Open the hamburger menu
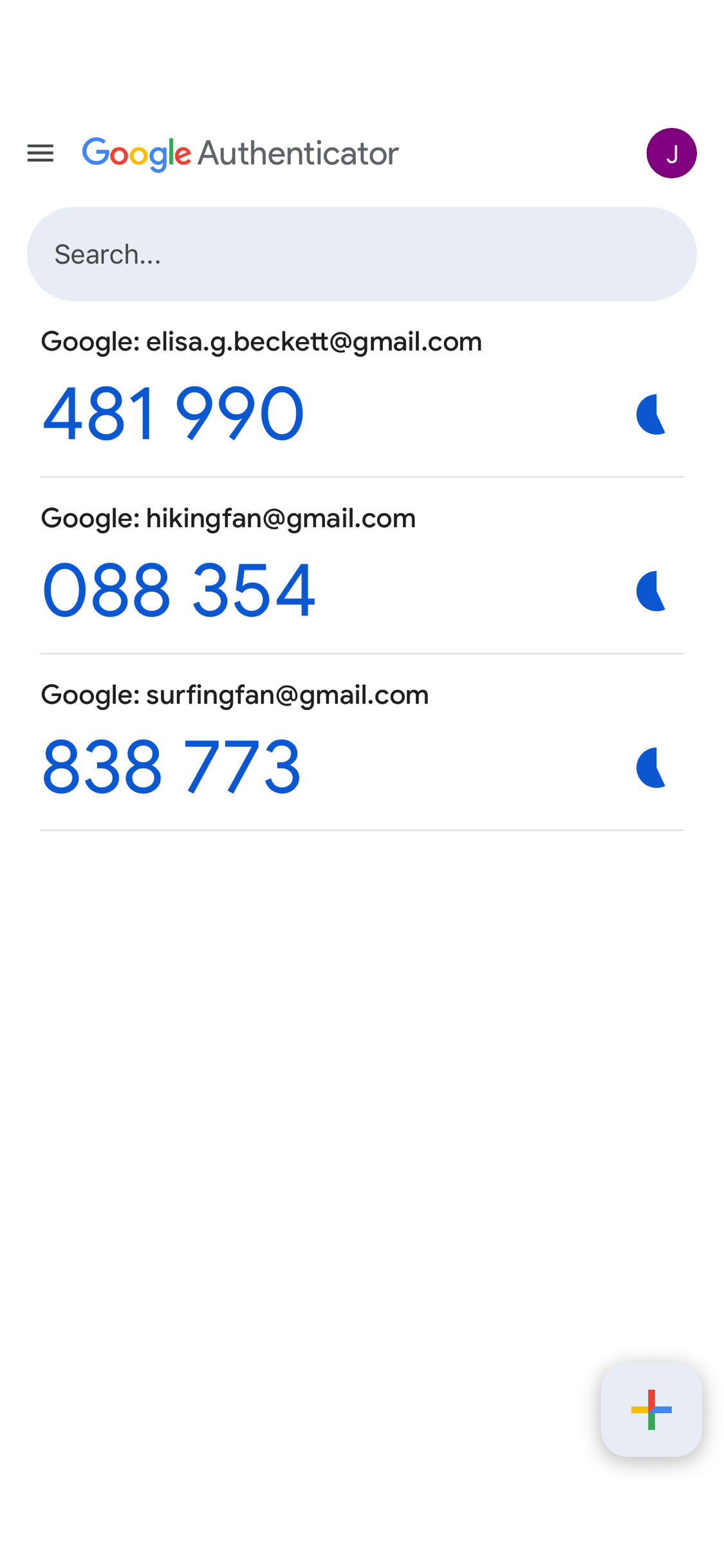The height and width of the screenshot is (1568, 724). tap(40, 153)
